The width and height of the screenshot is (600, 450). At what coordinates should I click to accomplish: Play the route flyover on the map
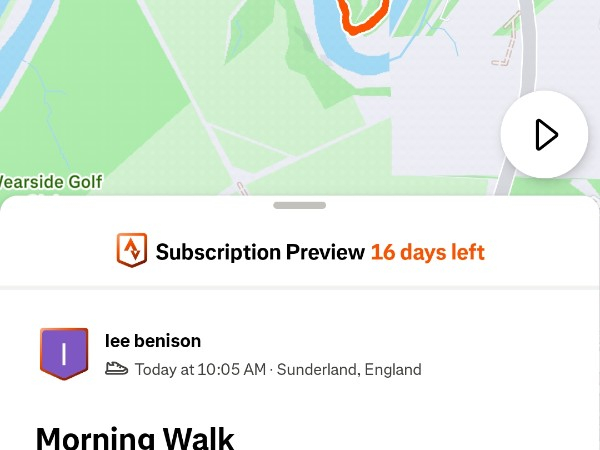click(544, 134)
